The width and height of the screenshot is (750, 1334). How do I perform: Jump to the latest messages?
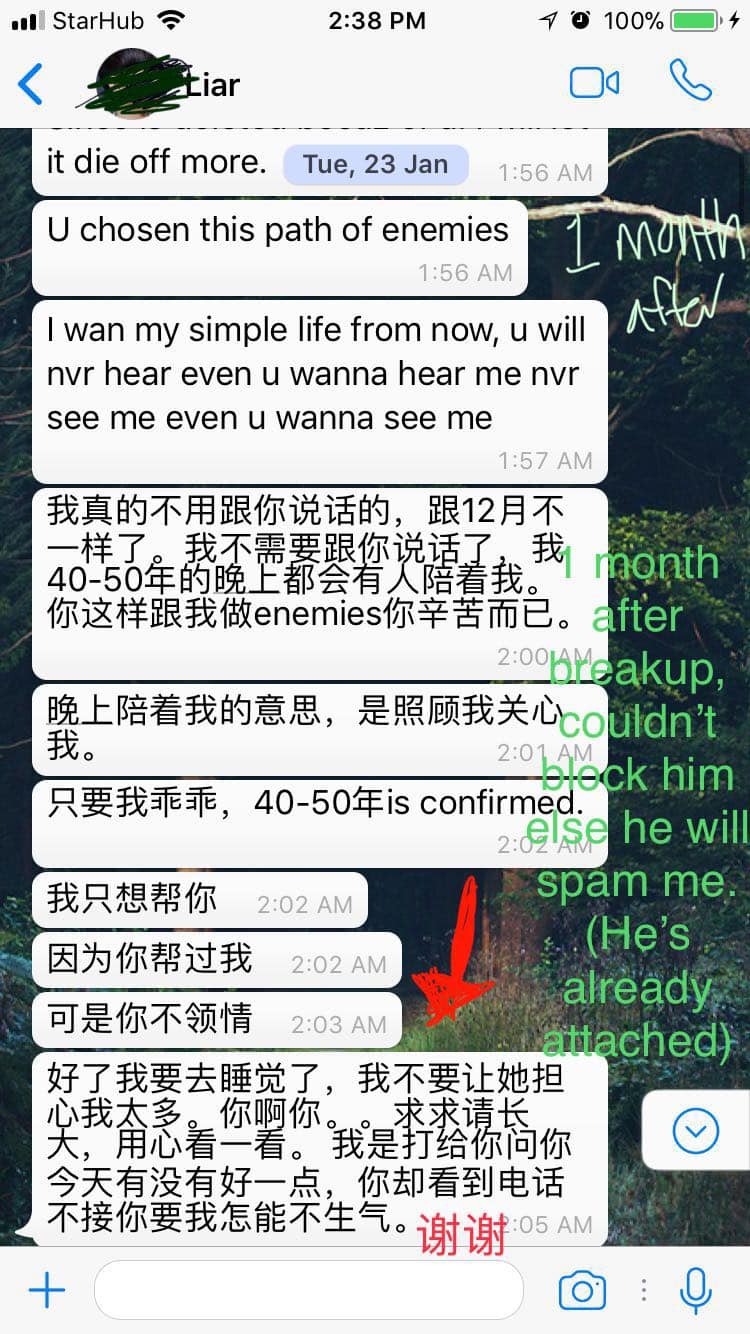696,1131
